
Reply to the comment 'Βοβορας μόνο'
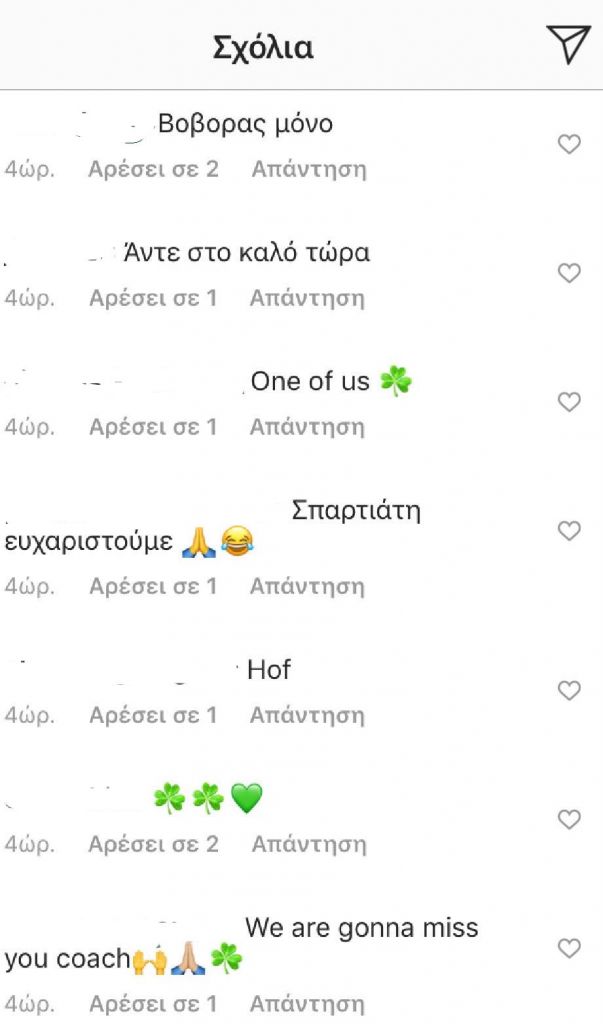point(309,169)
